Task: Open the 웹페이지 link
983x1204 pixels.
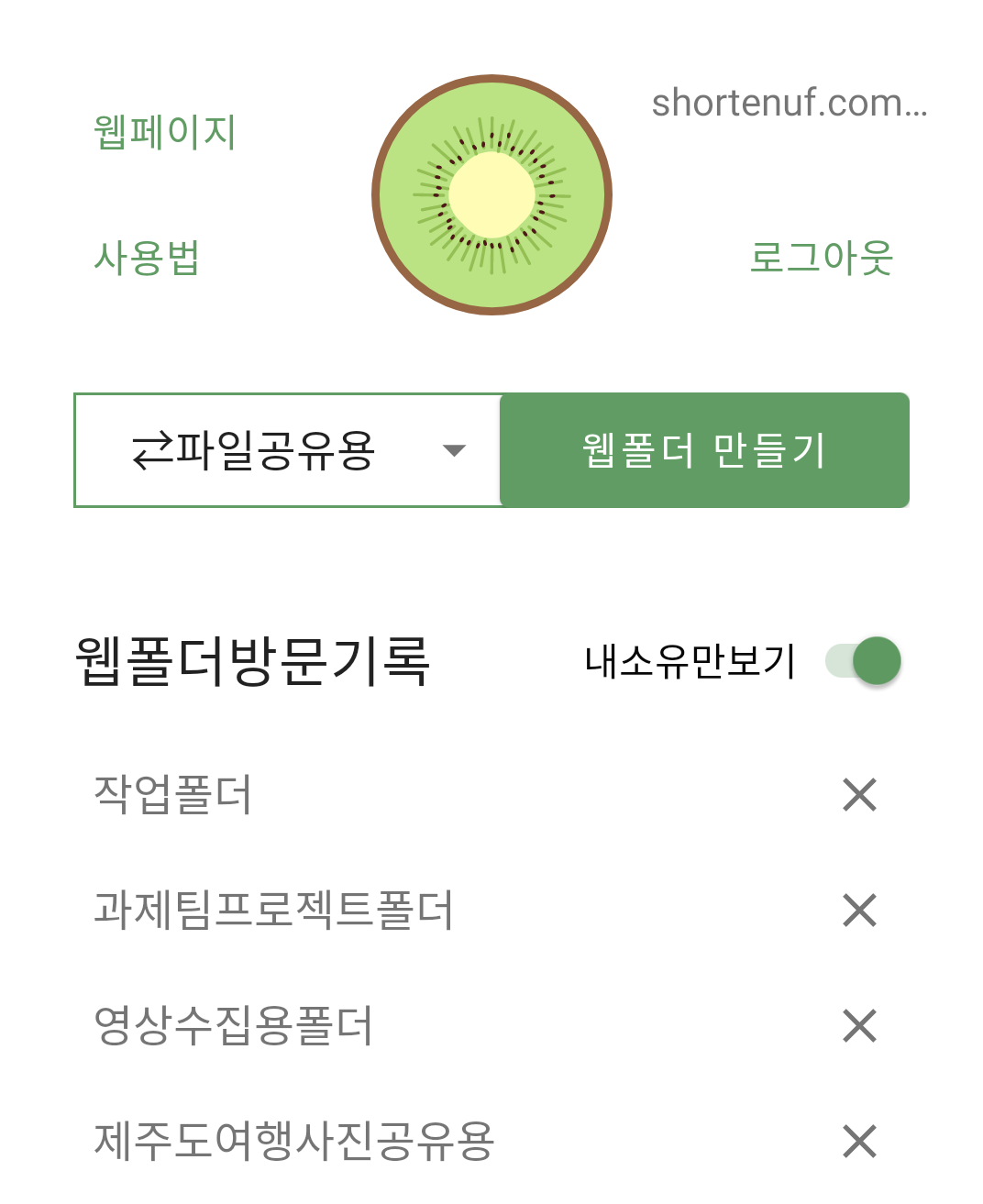Action: [165, 132]
